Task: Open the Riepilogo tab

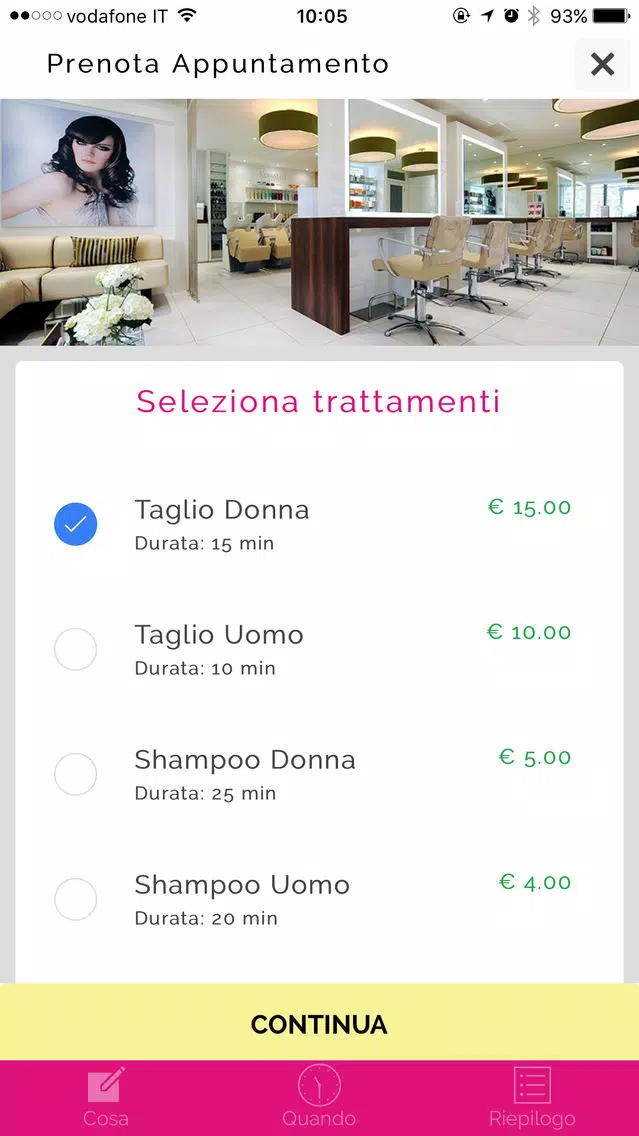Action: (x=532, y=1098)
